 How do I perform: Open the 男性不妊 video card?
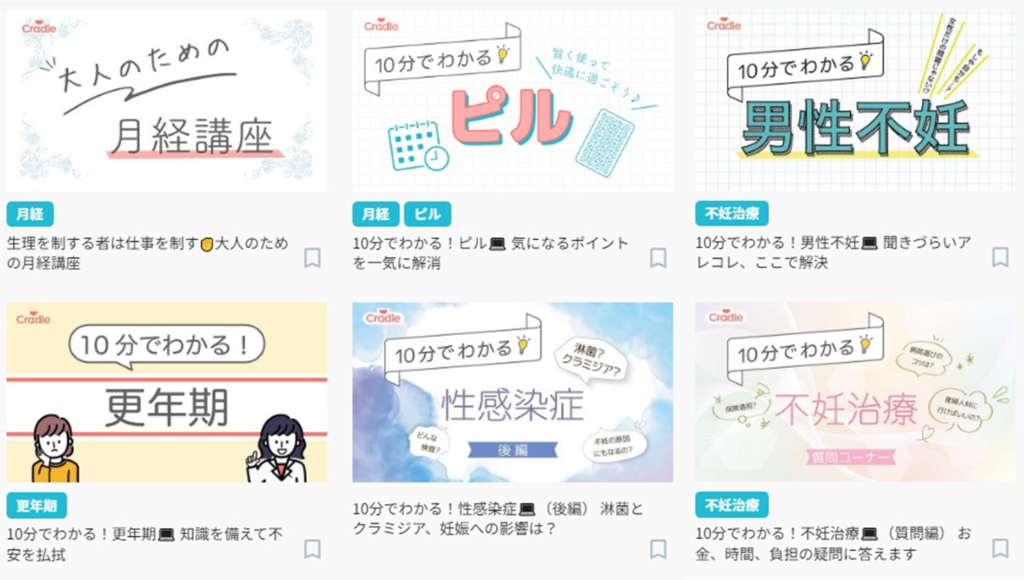click(855, 100)
